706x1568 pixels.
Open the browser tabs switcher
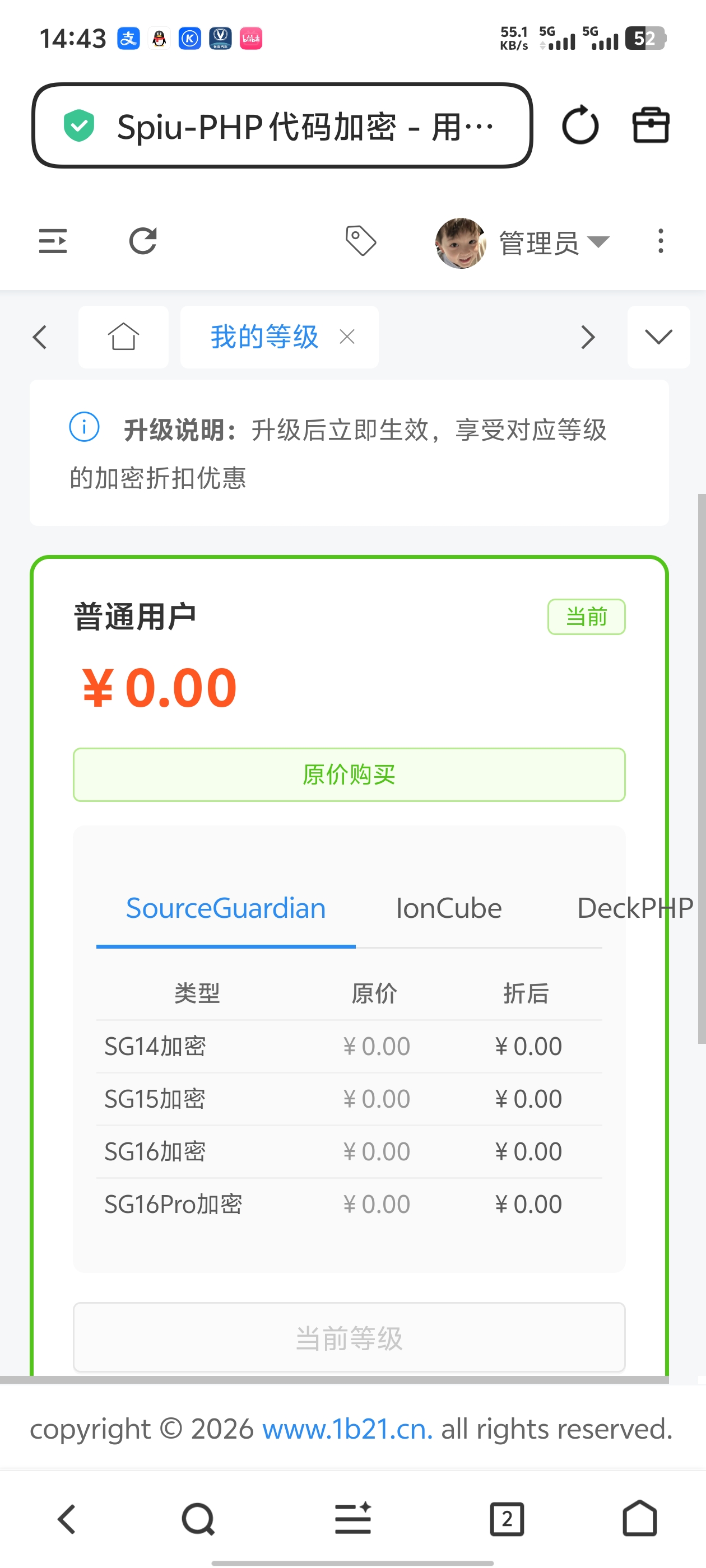pos(506,1519)
